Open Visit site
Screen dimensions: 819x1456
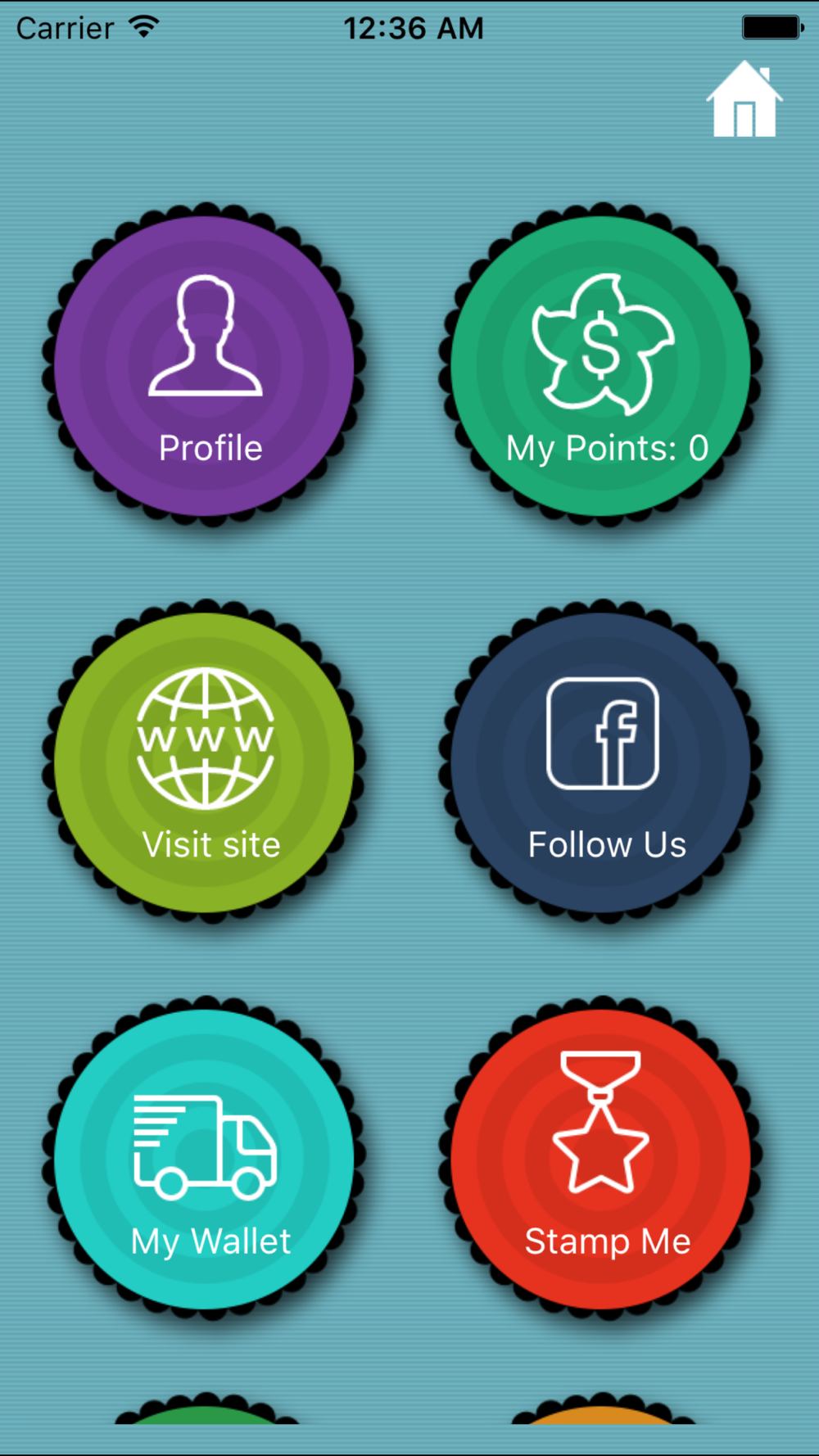(x=205, y=762)
